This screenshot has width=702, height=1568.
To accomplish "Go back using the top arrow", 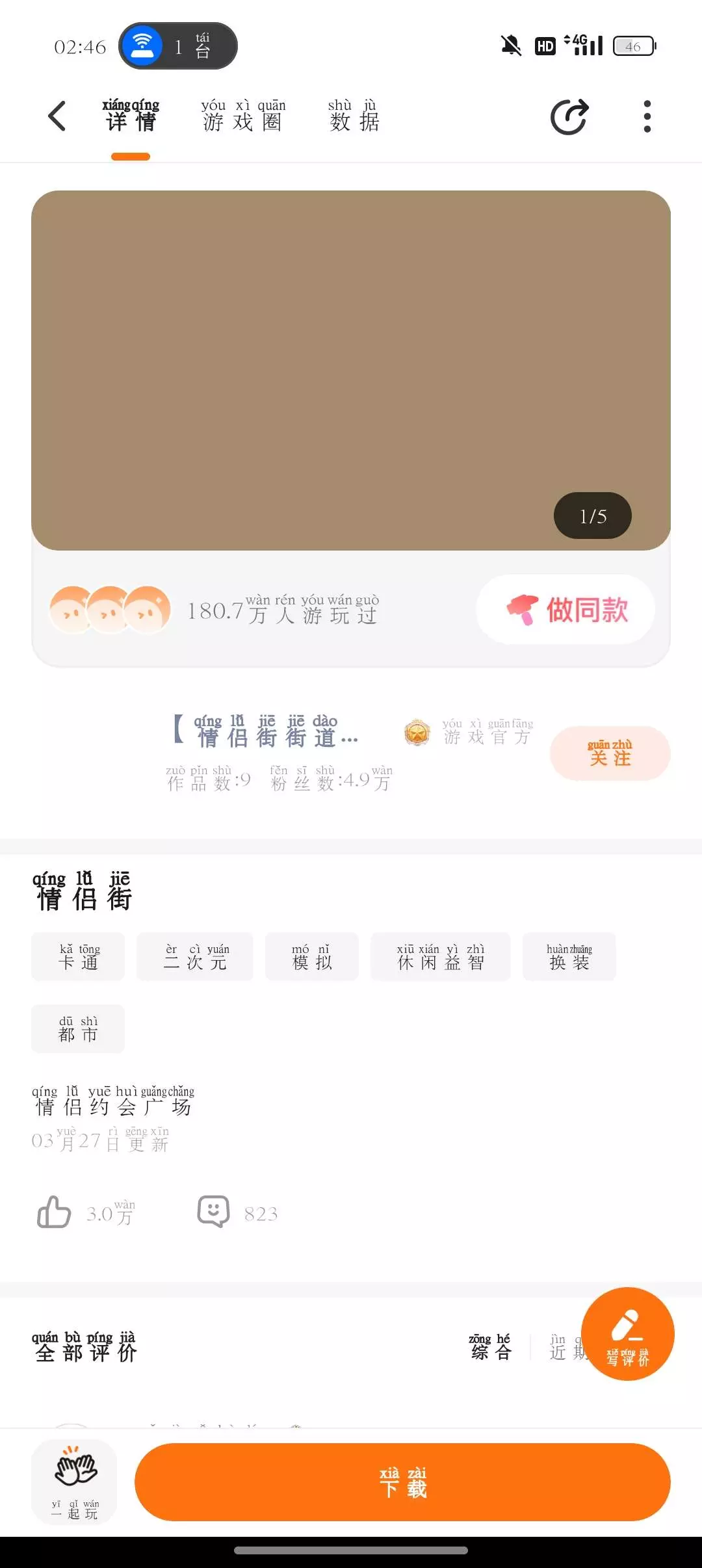I will pos(57,116).
